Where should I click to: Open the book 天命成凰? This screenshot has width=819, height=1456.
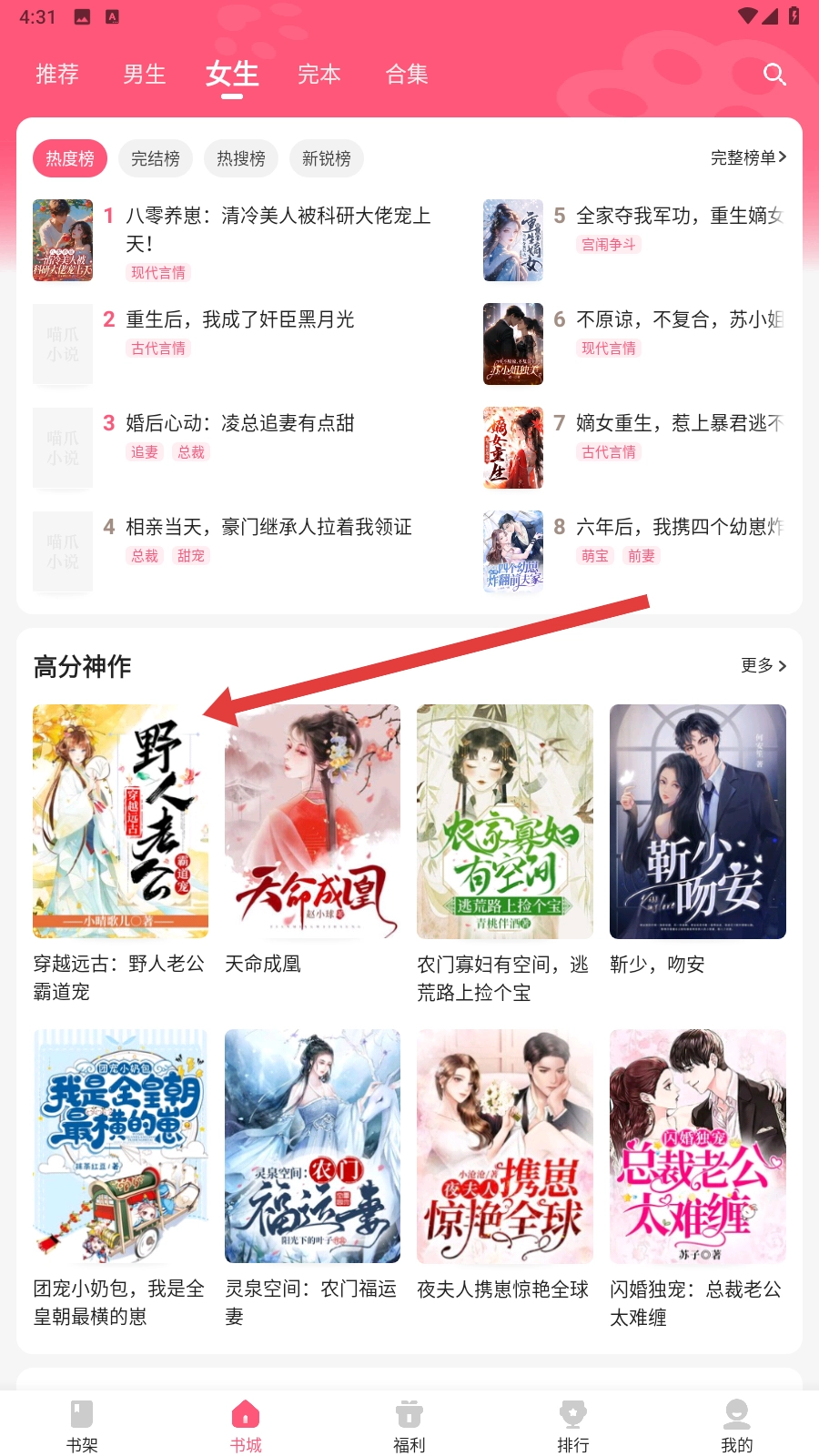click(312, 821)
